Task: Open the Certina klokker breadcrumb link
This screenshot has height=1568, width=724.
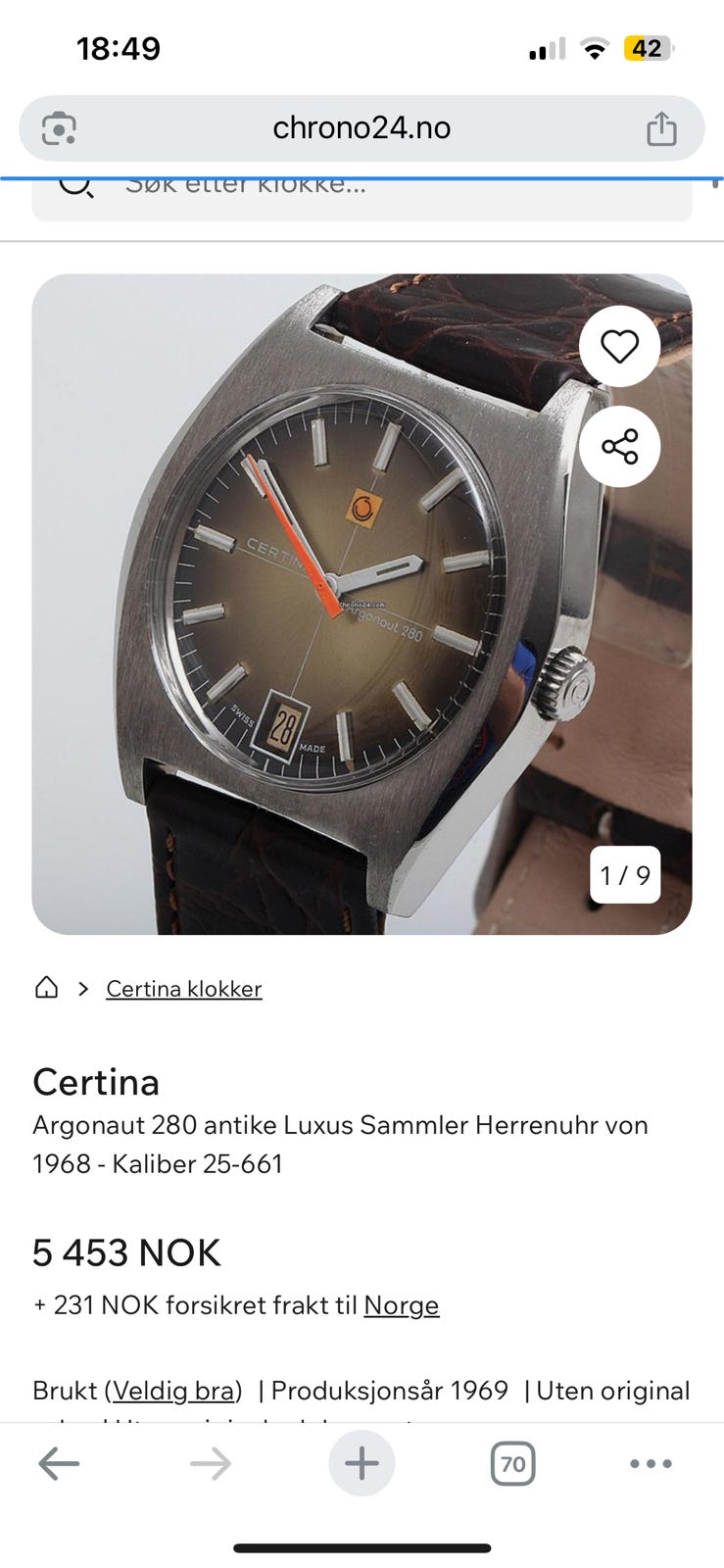Action: pos(183,988)
